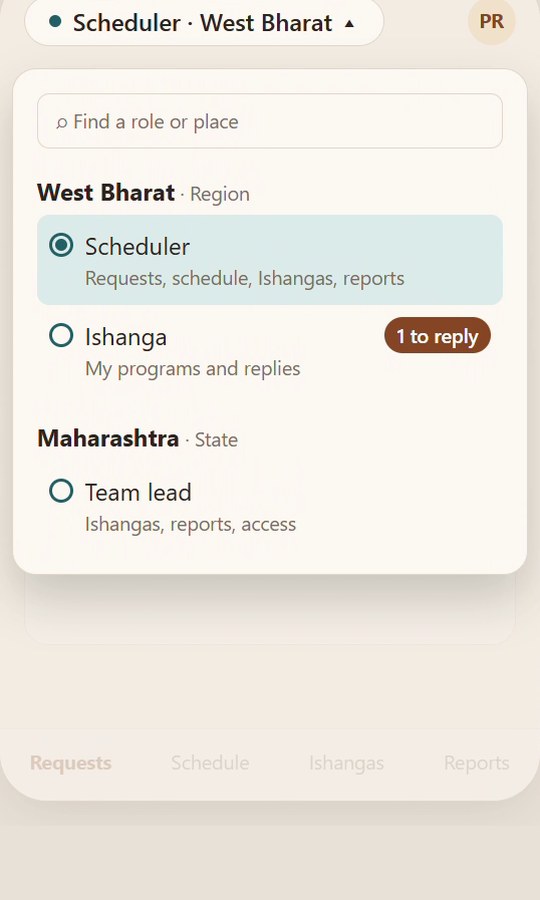Viewport: 540px width, 900px height.
Task: Open the Reports tab
Action: 476,763
